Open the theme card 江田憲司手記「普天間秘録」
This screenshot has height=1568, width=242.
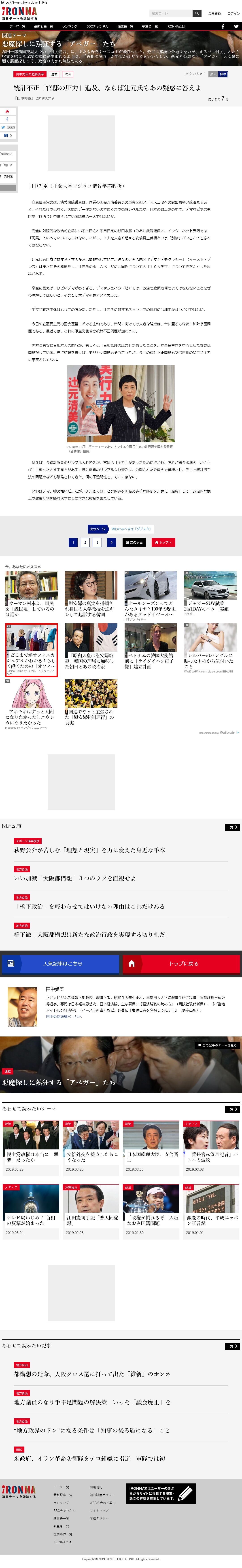[x=91, y=1214]
